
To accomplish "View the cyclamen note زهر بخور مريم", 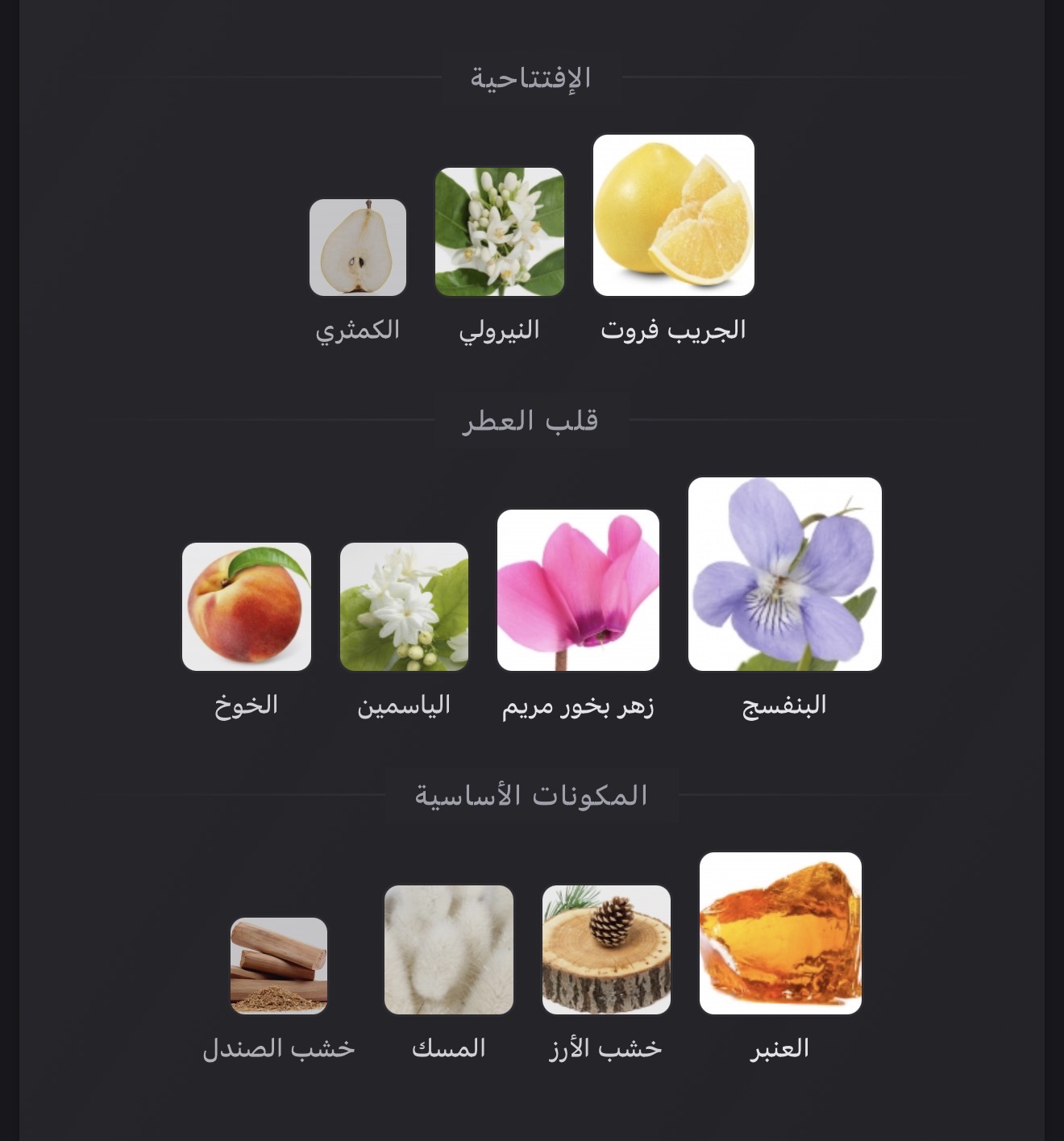I will coord(578,590).
